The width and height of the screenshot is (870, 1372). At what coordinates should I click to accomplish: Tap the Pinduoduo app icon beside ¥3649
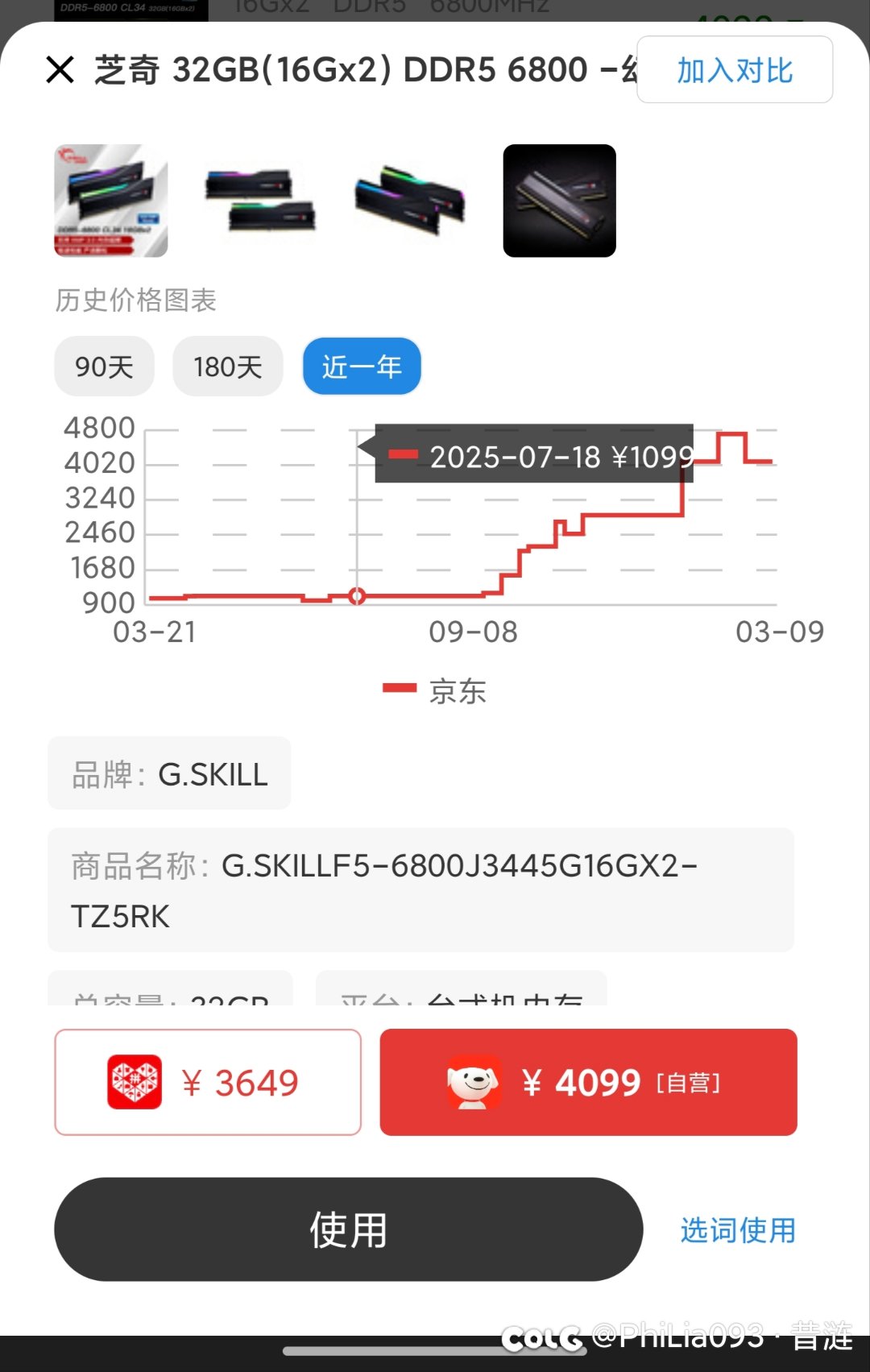(134, 1082)
